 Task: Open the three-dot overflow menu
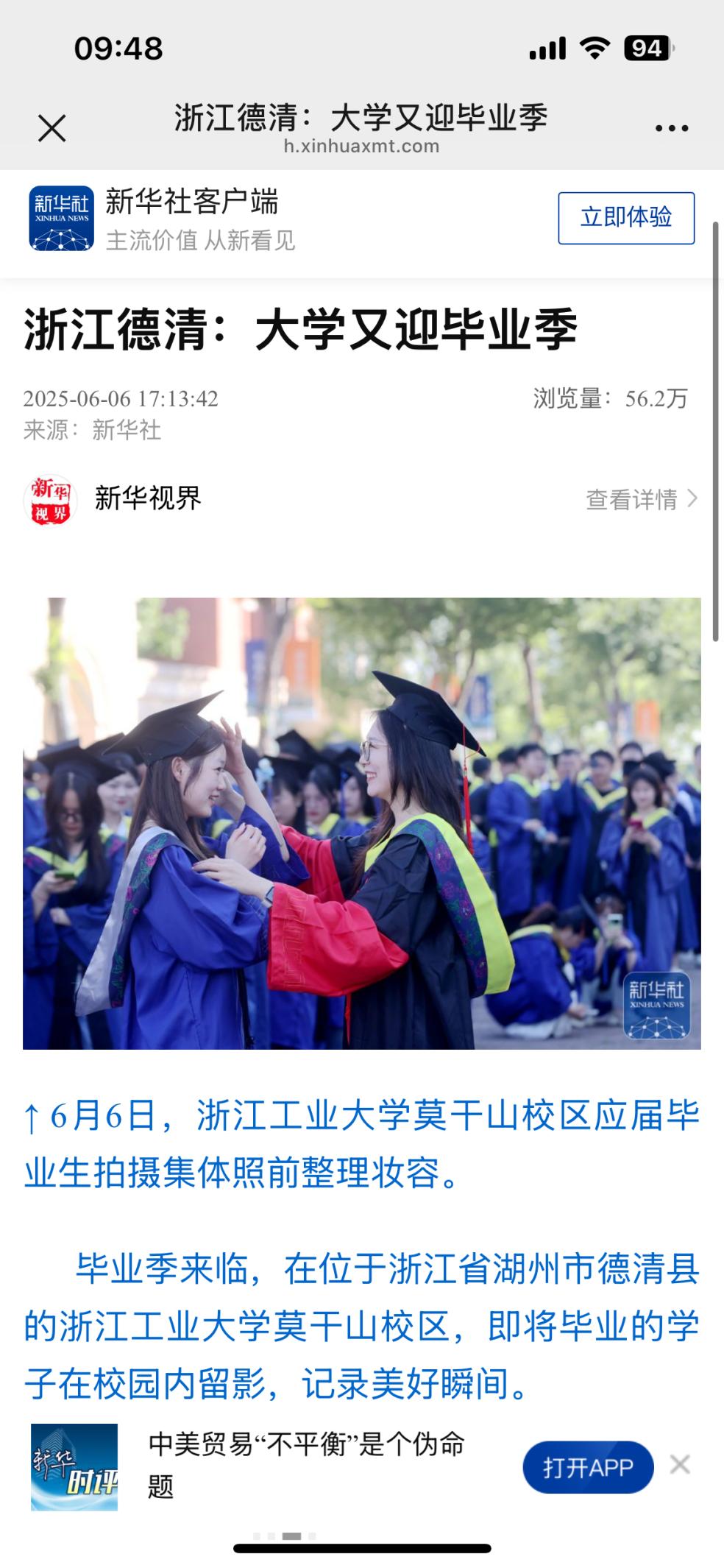pyautogui.click(x=671, y=128)
